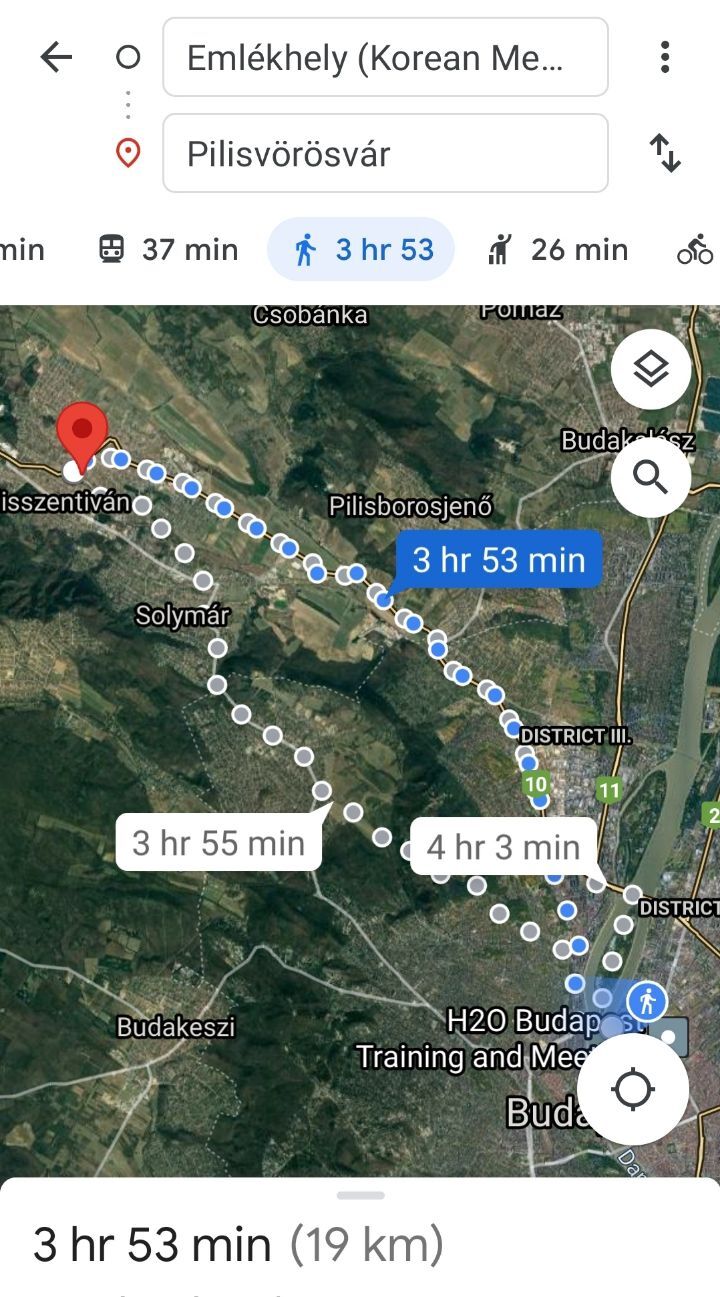Viewport: 720px width, 1297px height.
Task: Go back from directions
Action: tap(56, 58)
